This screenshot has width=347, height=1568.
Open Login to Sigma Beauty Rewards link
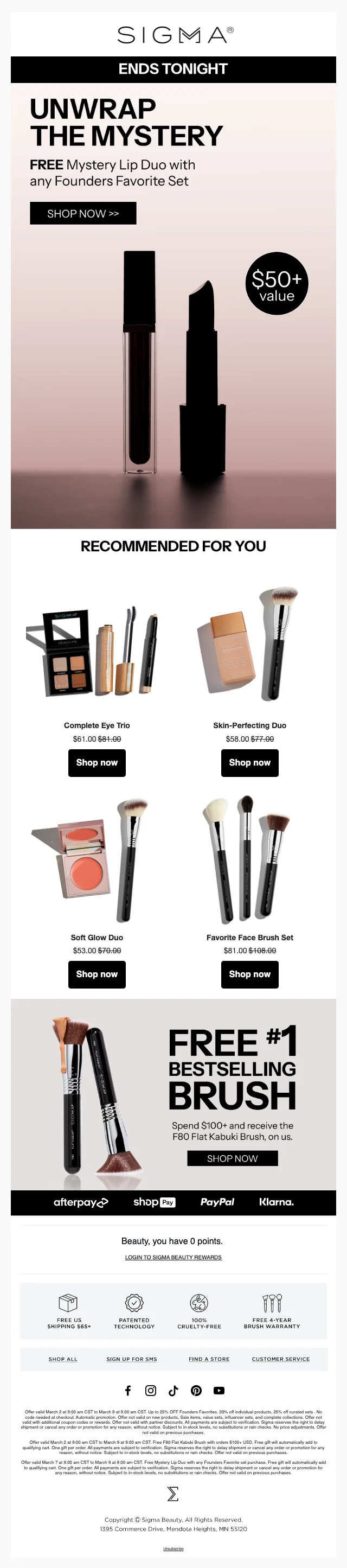tap(173, 1257)
